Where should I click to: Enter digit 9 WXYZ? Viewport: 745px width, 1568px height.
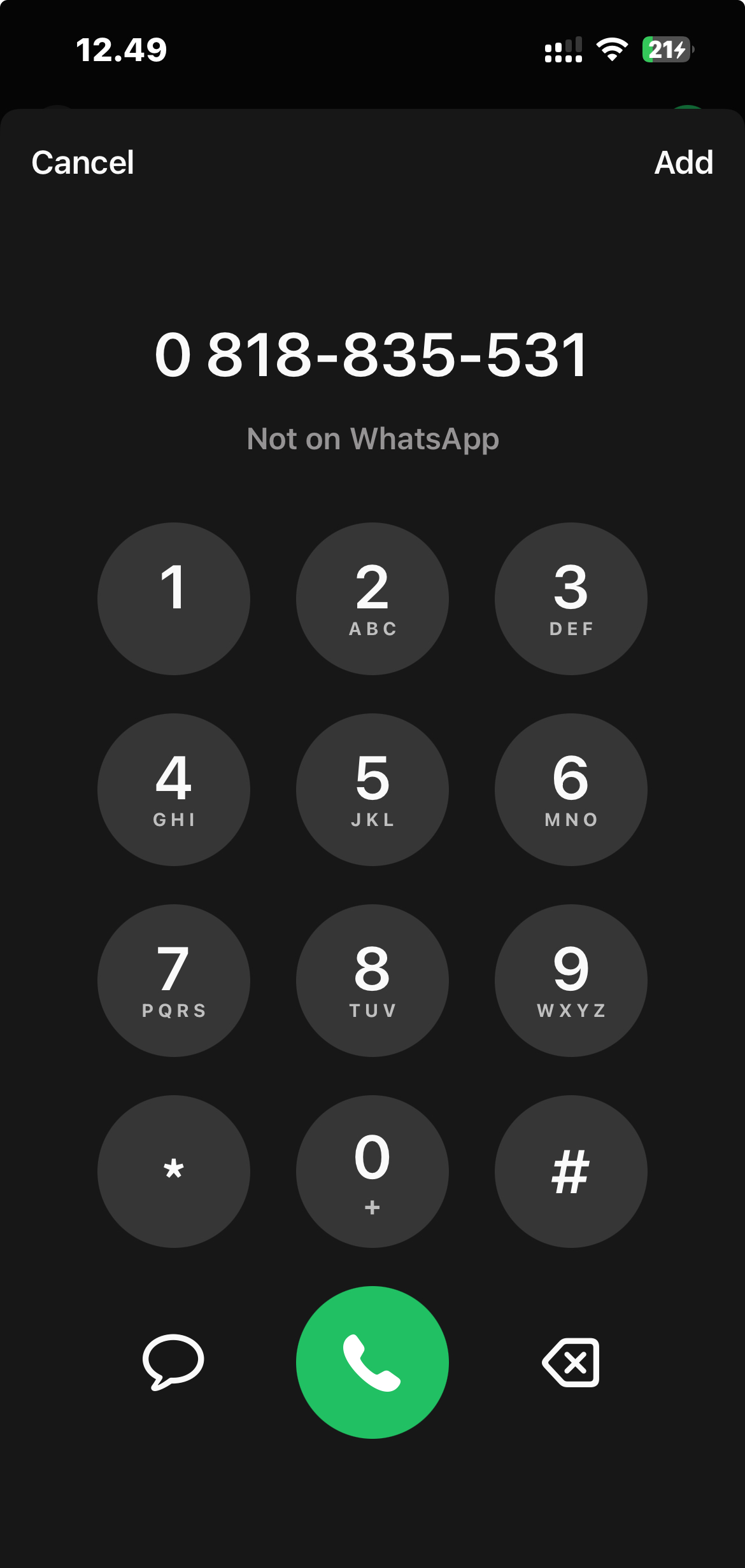point(571,981)
